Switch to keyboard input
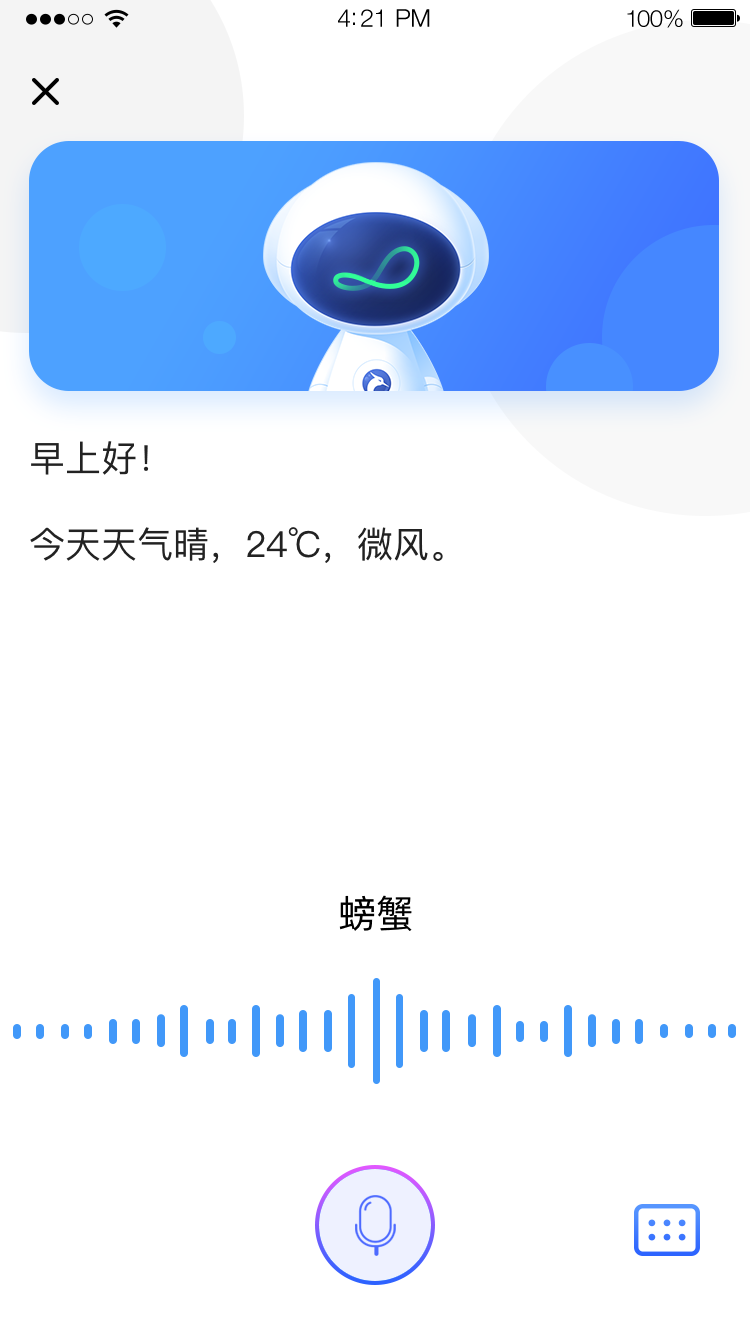 point(667,1230)
